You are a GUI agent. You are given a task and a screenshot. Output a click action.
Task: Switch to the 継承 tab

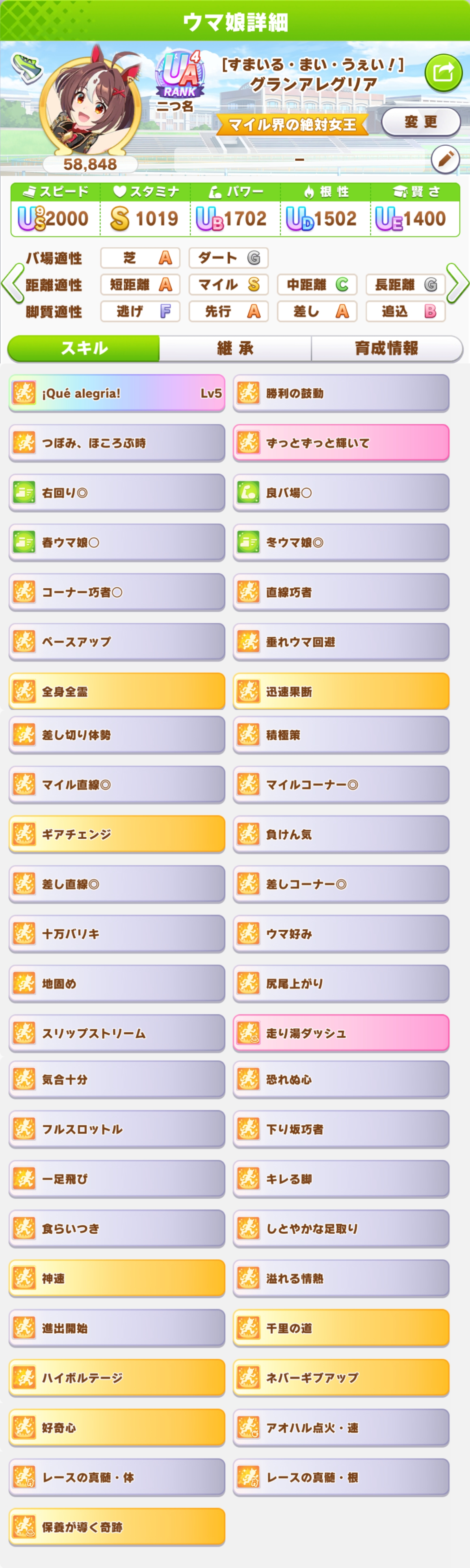tap(235, 348)
